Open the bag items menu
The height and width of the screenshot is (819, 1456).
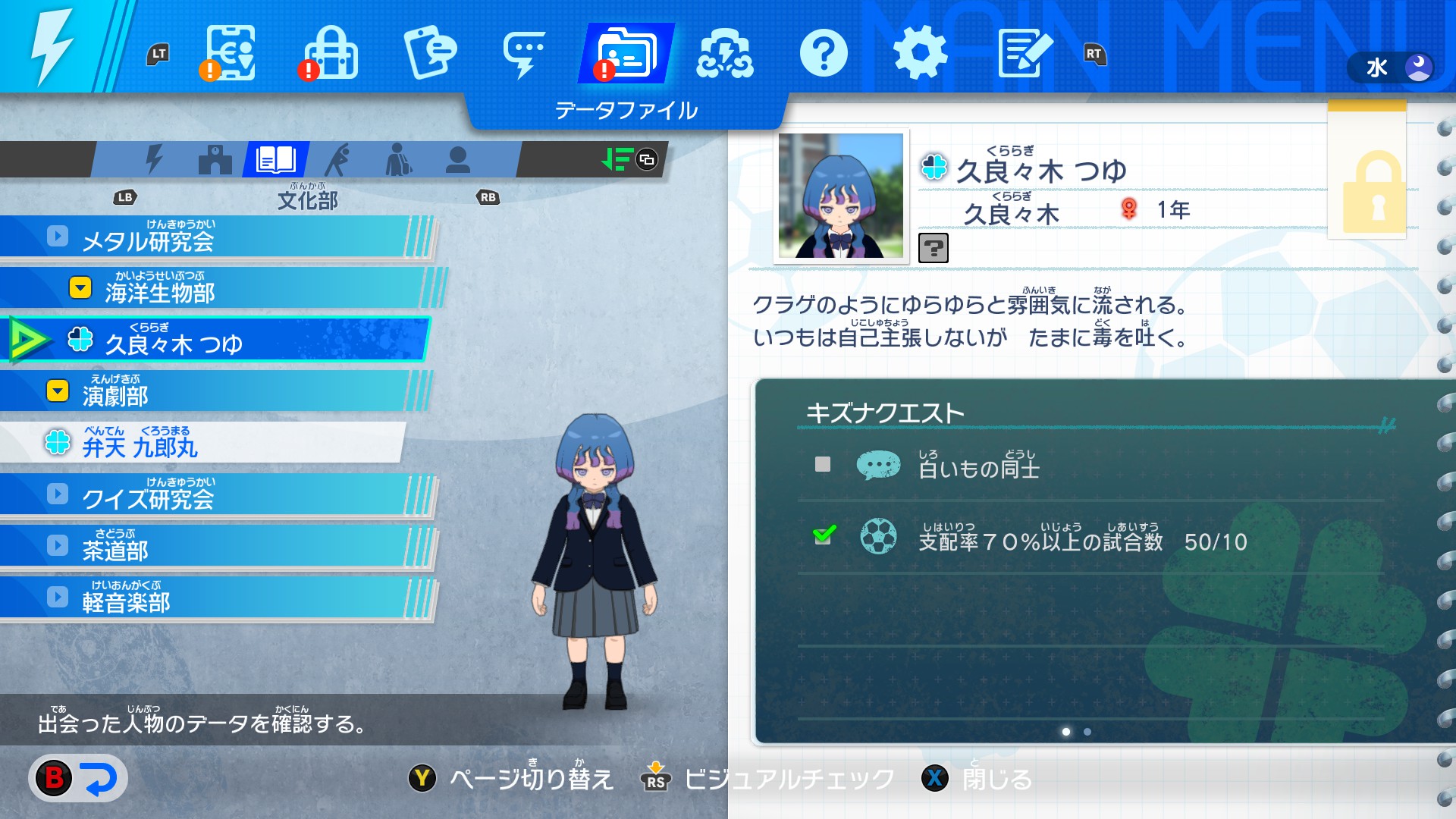pyautogui.click(x=331, y=53)
